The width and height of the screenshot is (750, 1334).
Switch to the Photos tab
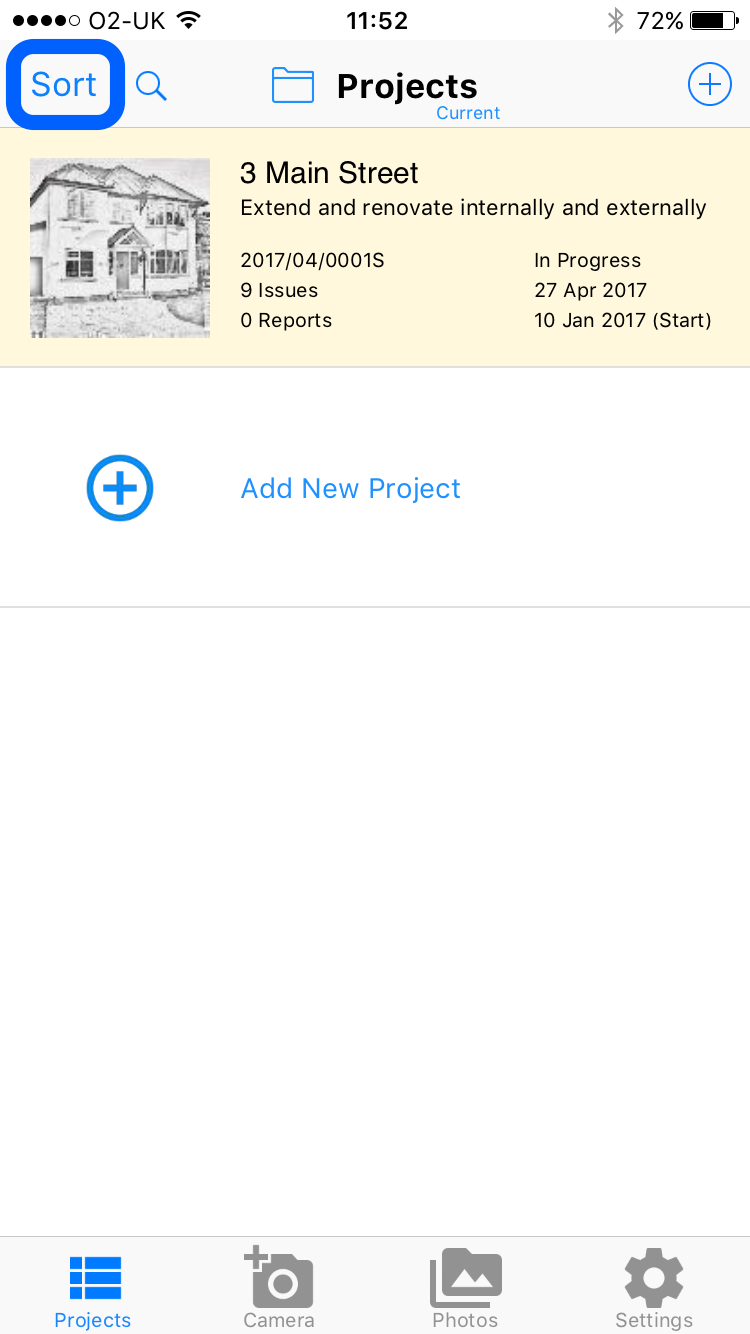[x=465, y=1288]
